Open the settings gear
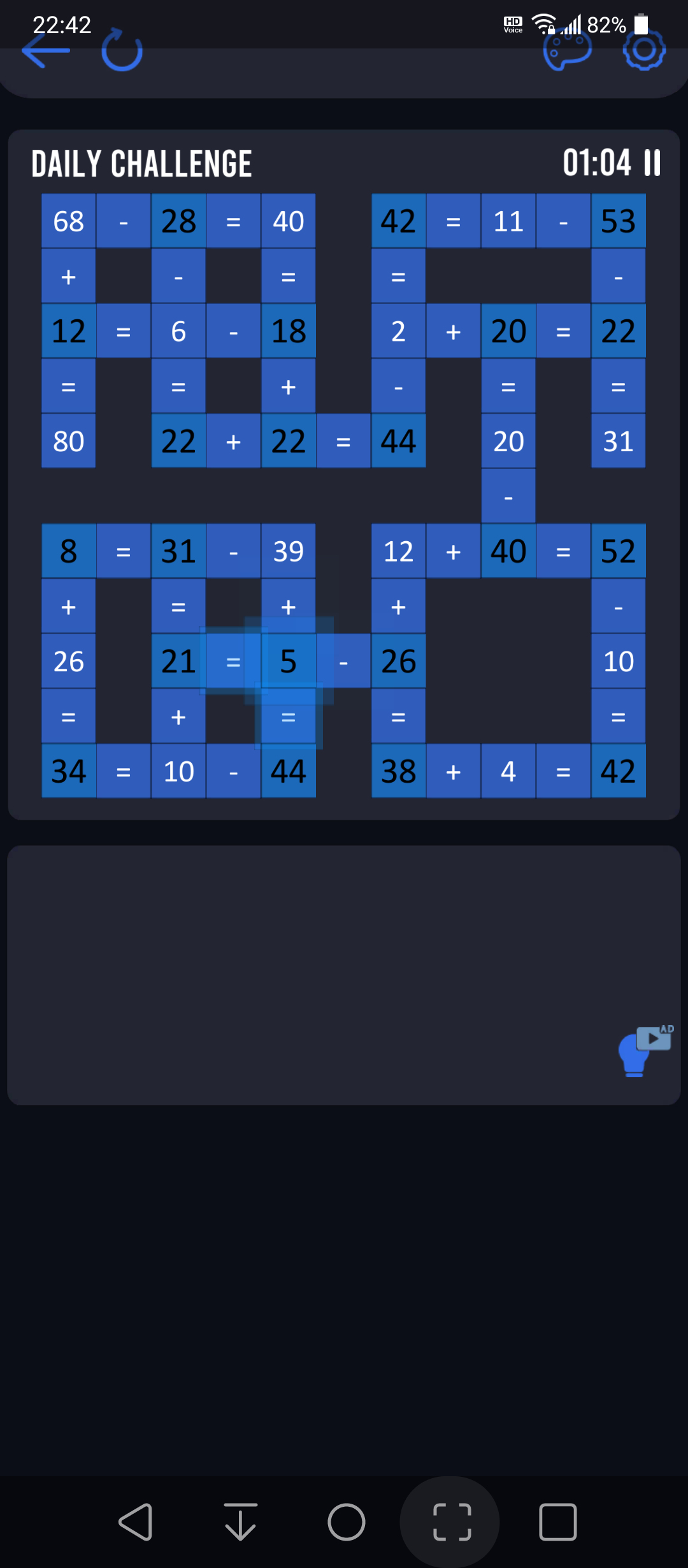688x1568 pixels. click(644, 50)
